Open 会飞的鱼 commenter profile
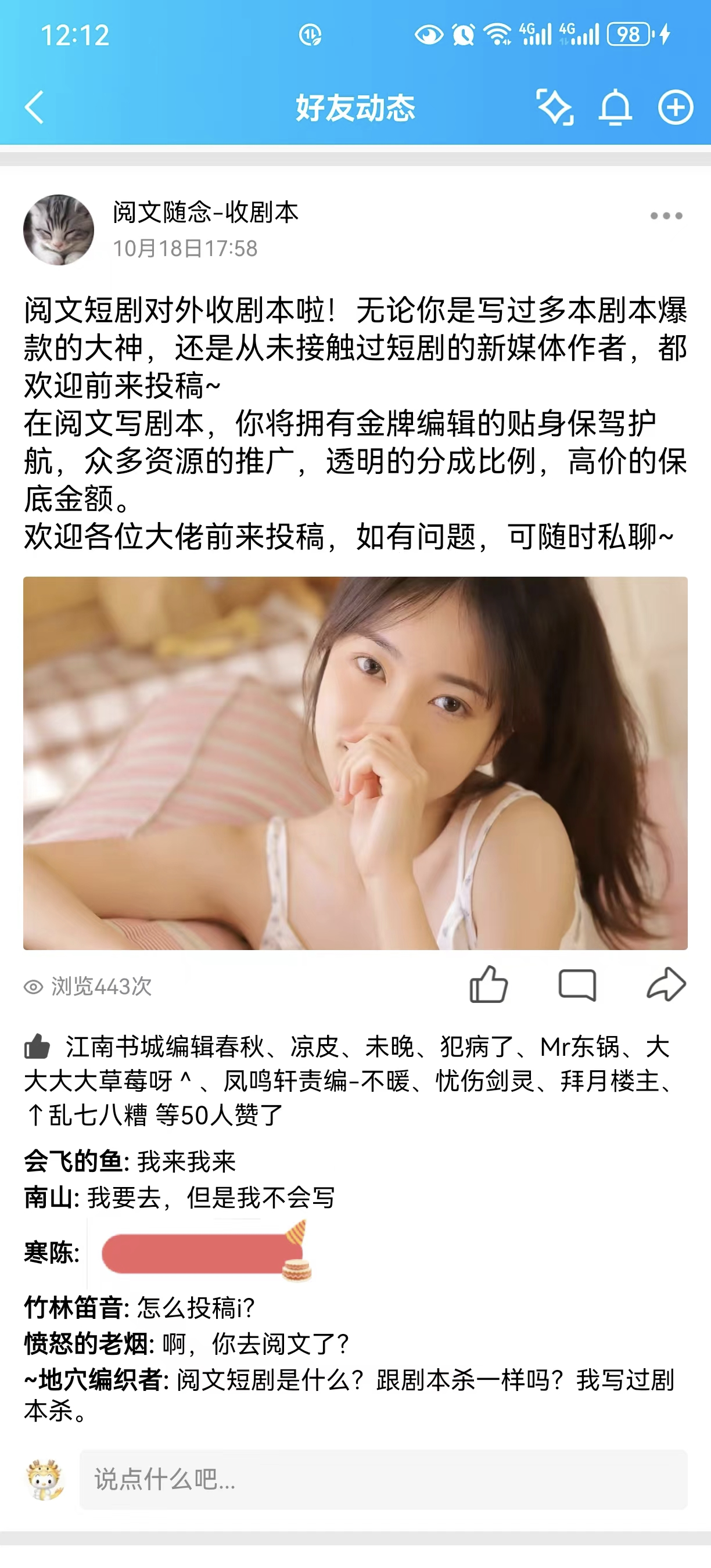The width and height of the screenshot is (711, 1568). (x=74, y=1161)
